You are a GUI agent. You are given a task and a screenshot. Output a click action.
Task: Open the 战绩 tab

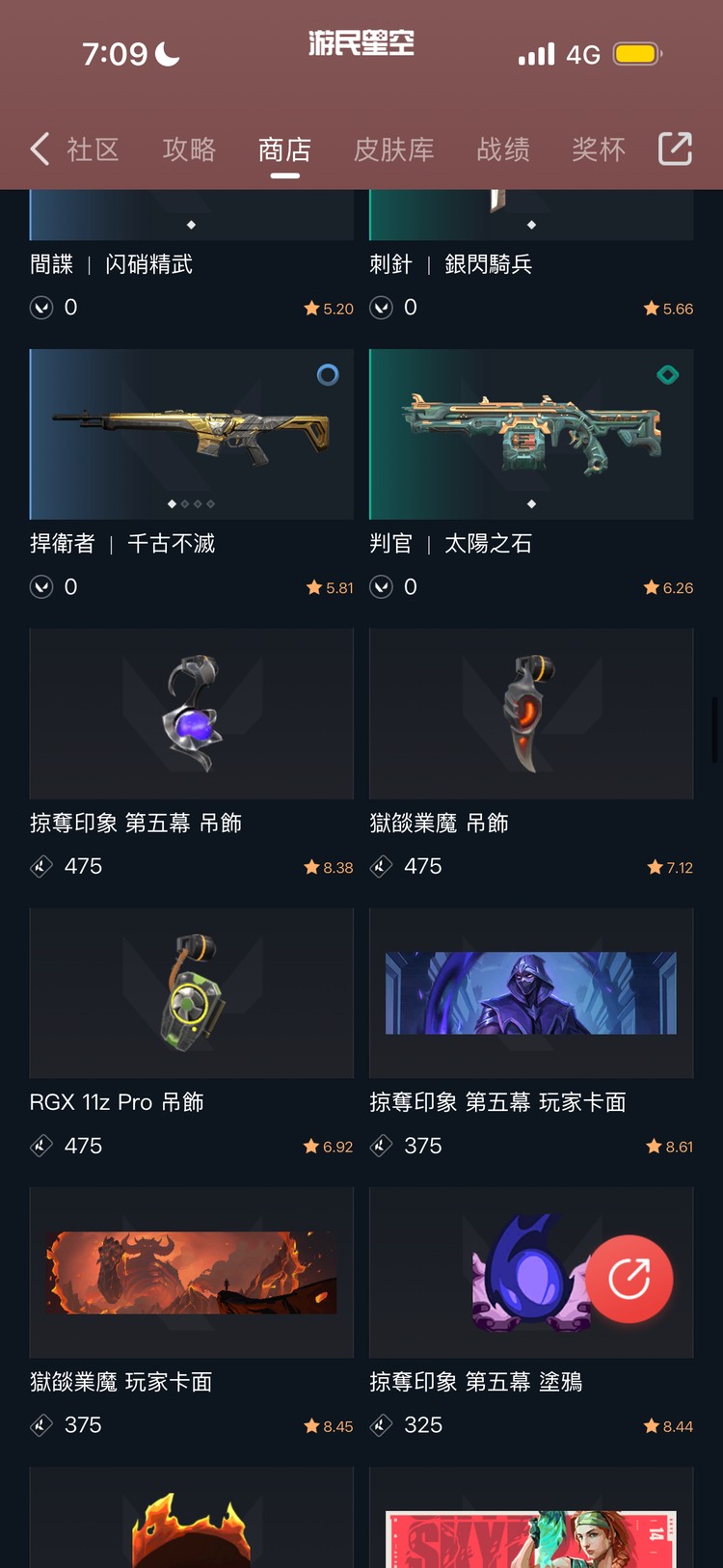point(503,149)
